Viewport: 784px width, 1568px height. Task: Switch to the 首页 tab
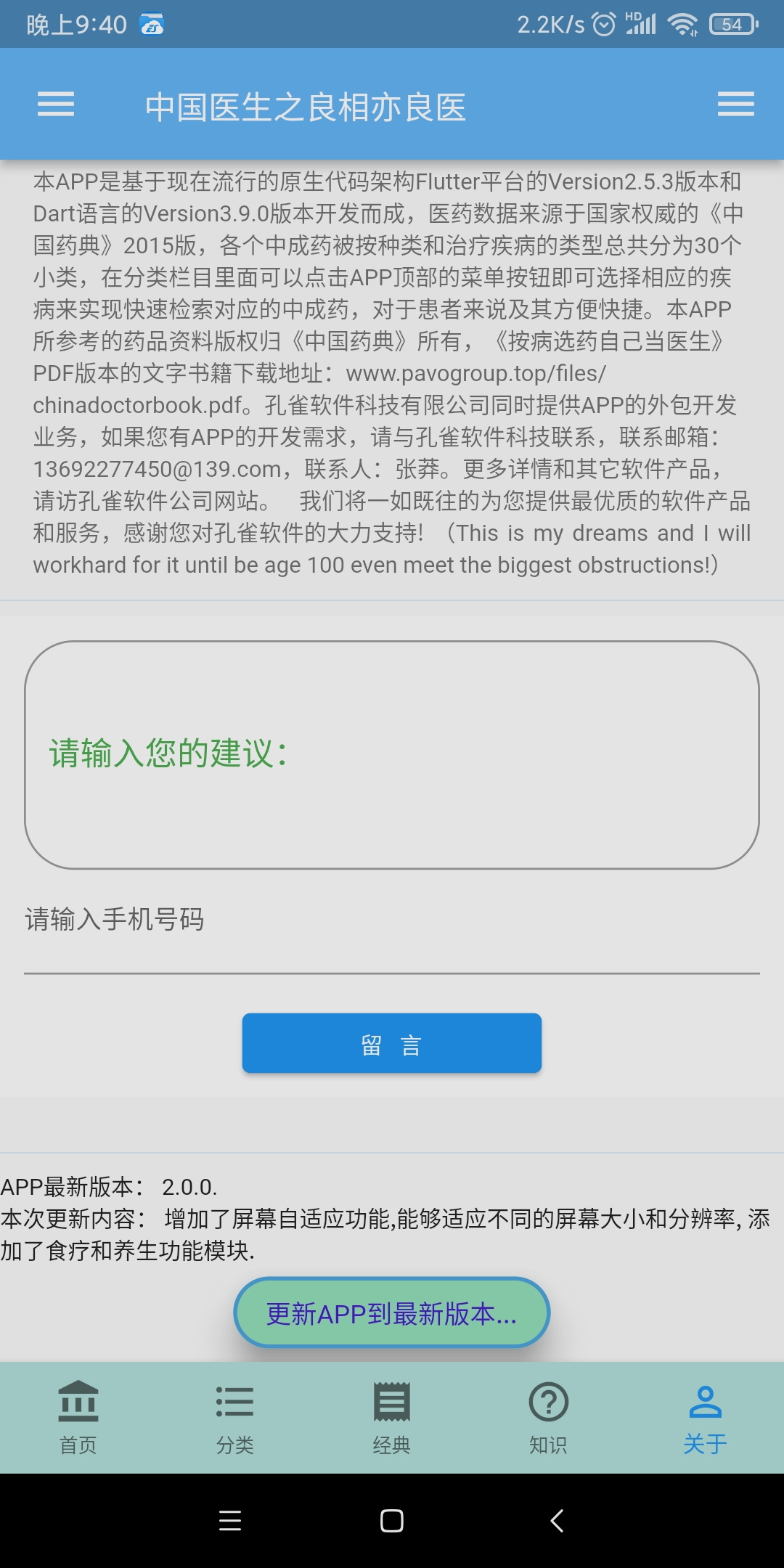tap(78, 1417)
